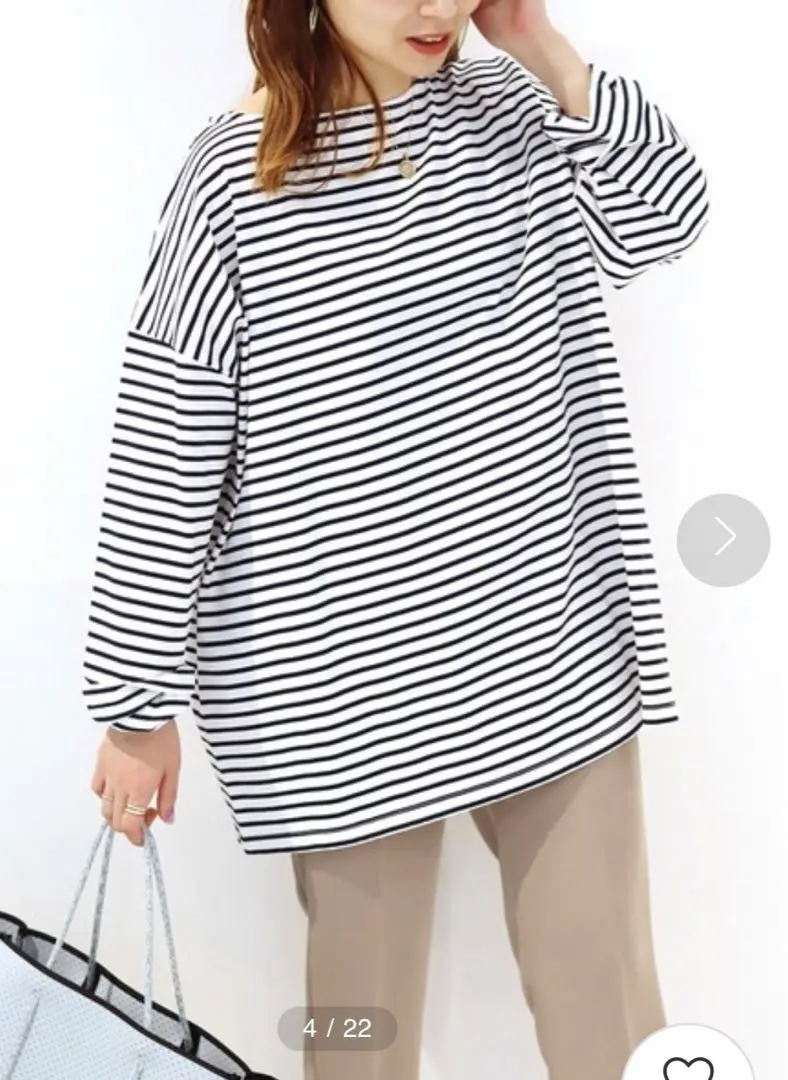Open the striped top product photo
This screenshot has height=1080, width=788.
click(400, 450)
